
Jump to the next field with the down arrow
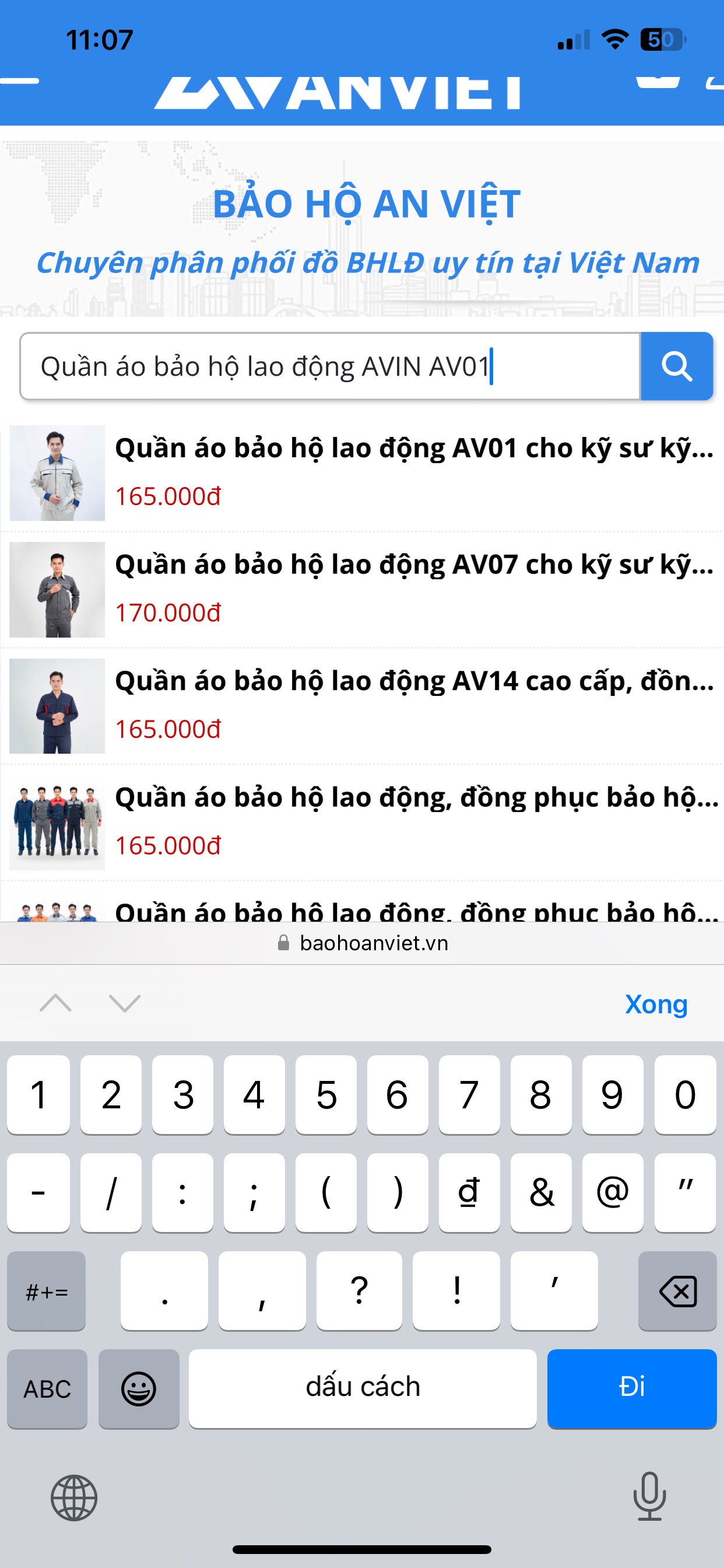click(125, 1003)
